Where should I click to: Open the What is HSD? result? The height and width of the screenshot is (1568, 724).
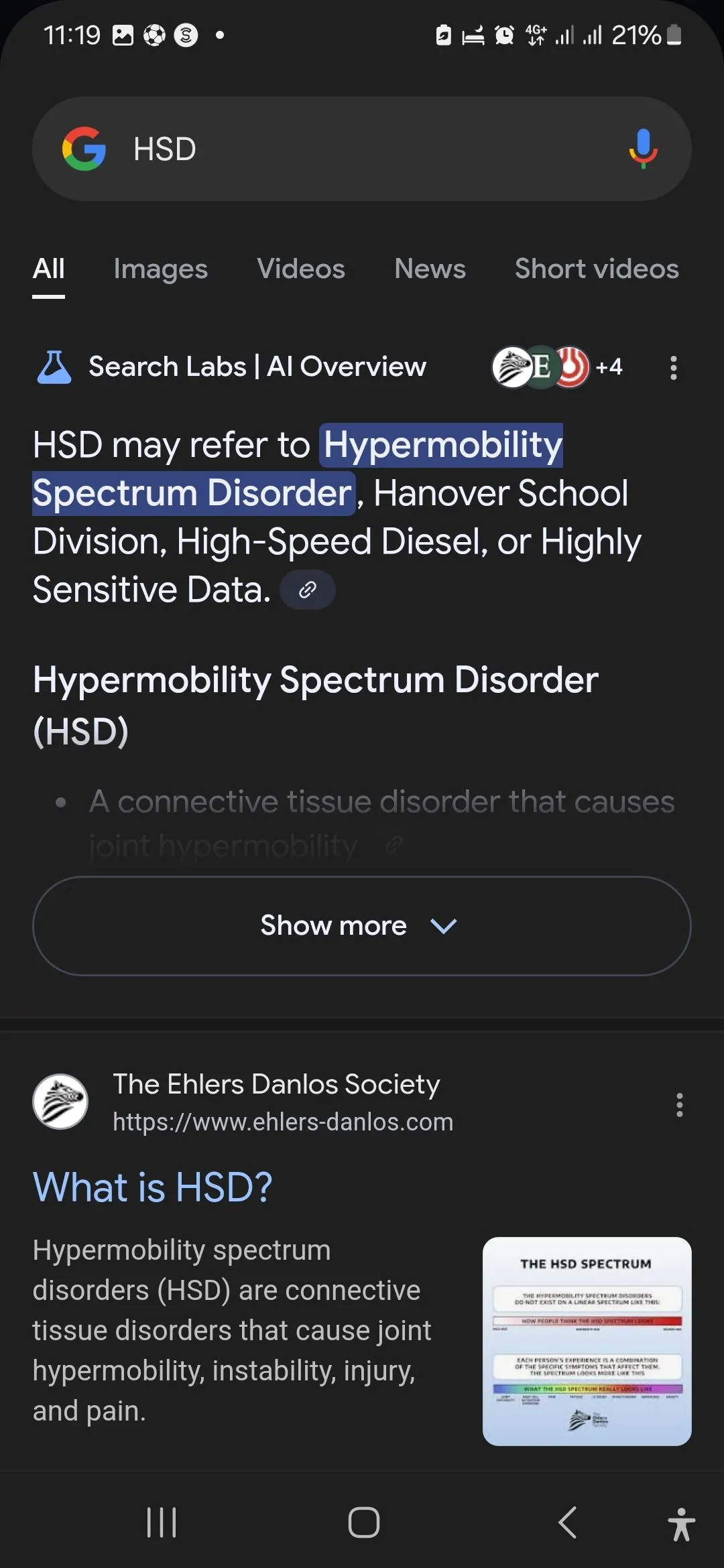[x=153, y=1187]
